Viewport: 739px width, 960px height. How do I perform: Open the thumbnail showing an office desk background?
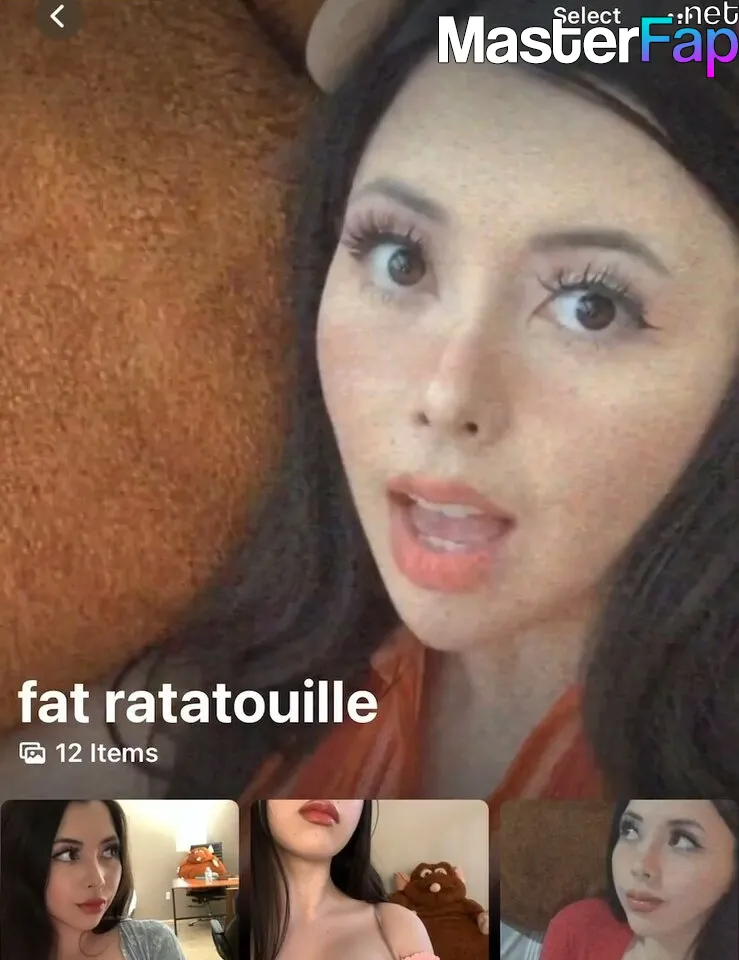point(119,880)
